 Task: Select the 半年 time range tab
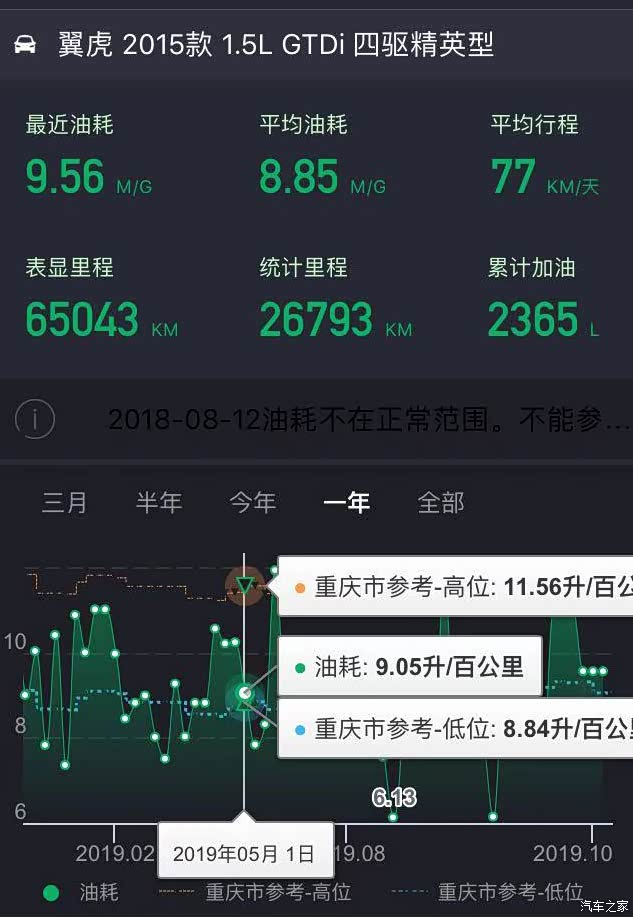tap(158, 502)
